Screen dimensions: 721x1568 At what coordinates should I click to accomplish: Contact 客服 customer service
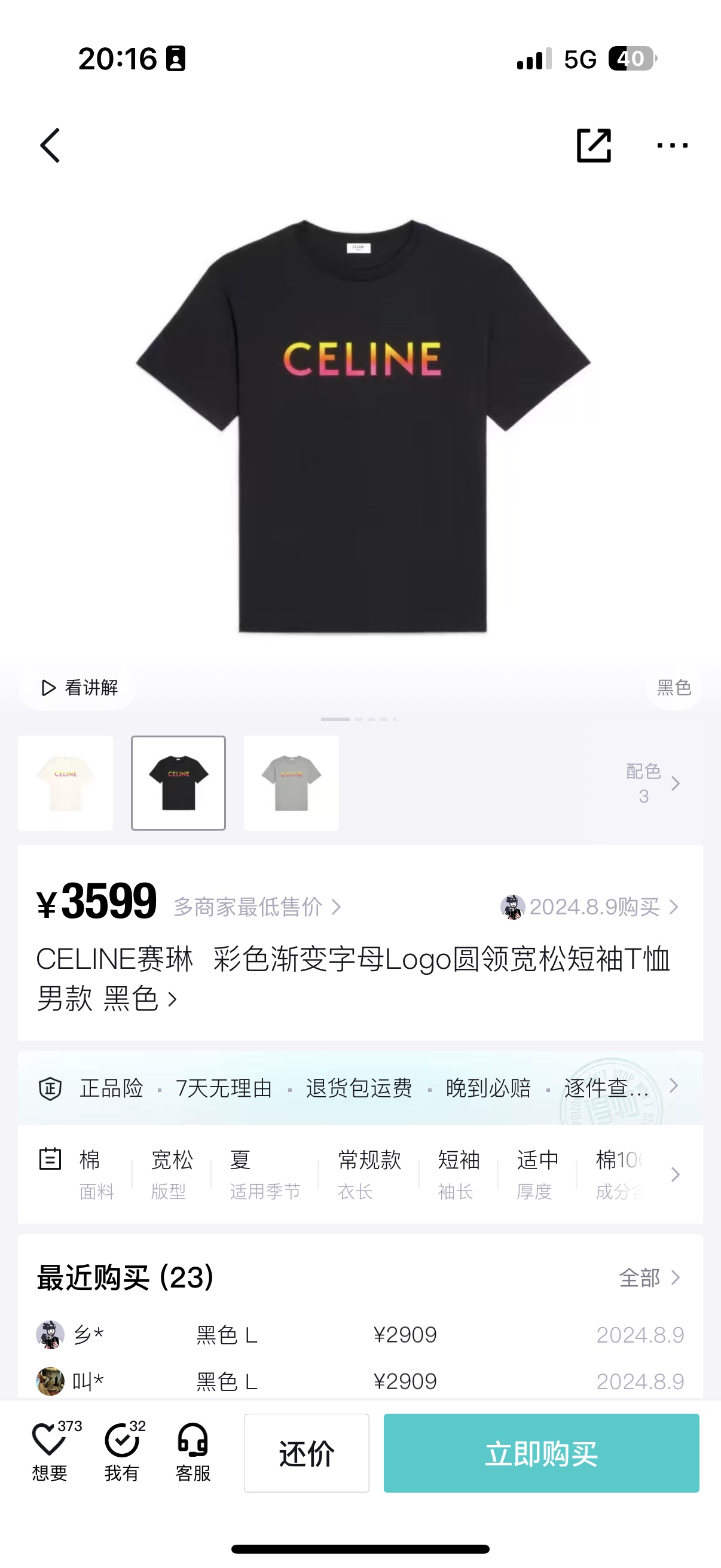193,1453
